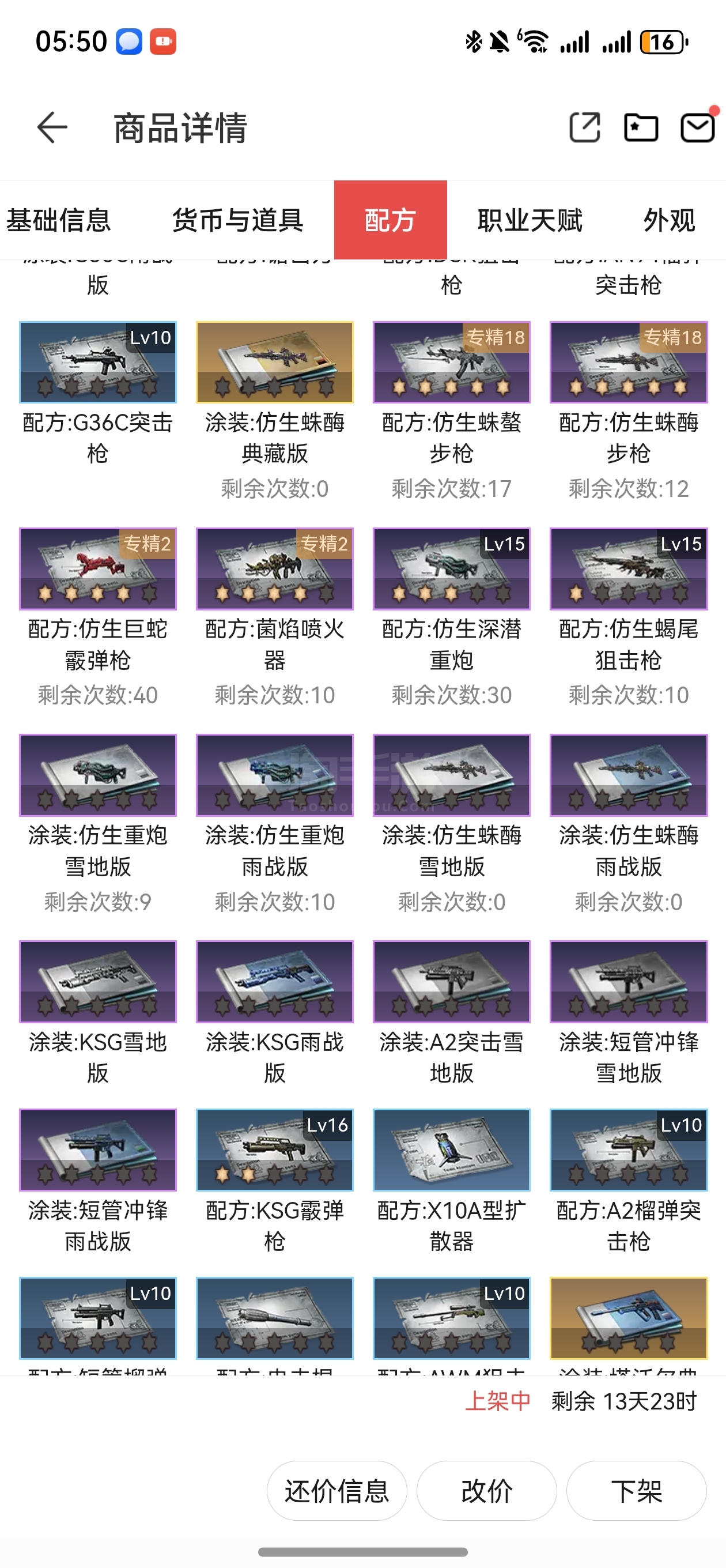Switch to the 货币与道具 tab

(x=237, y=220)
